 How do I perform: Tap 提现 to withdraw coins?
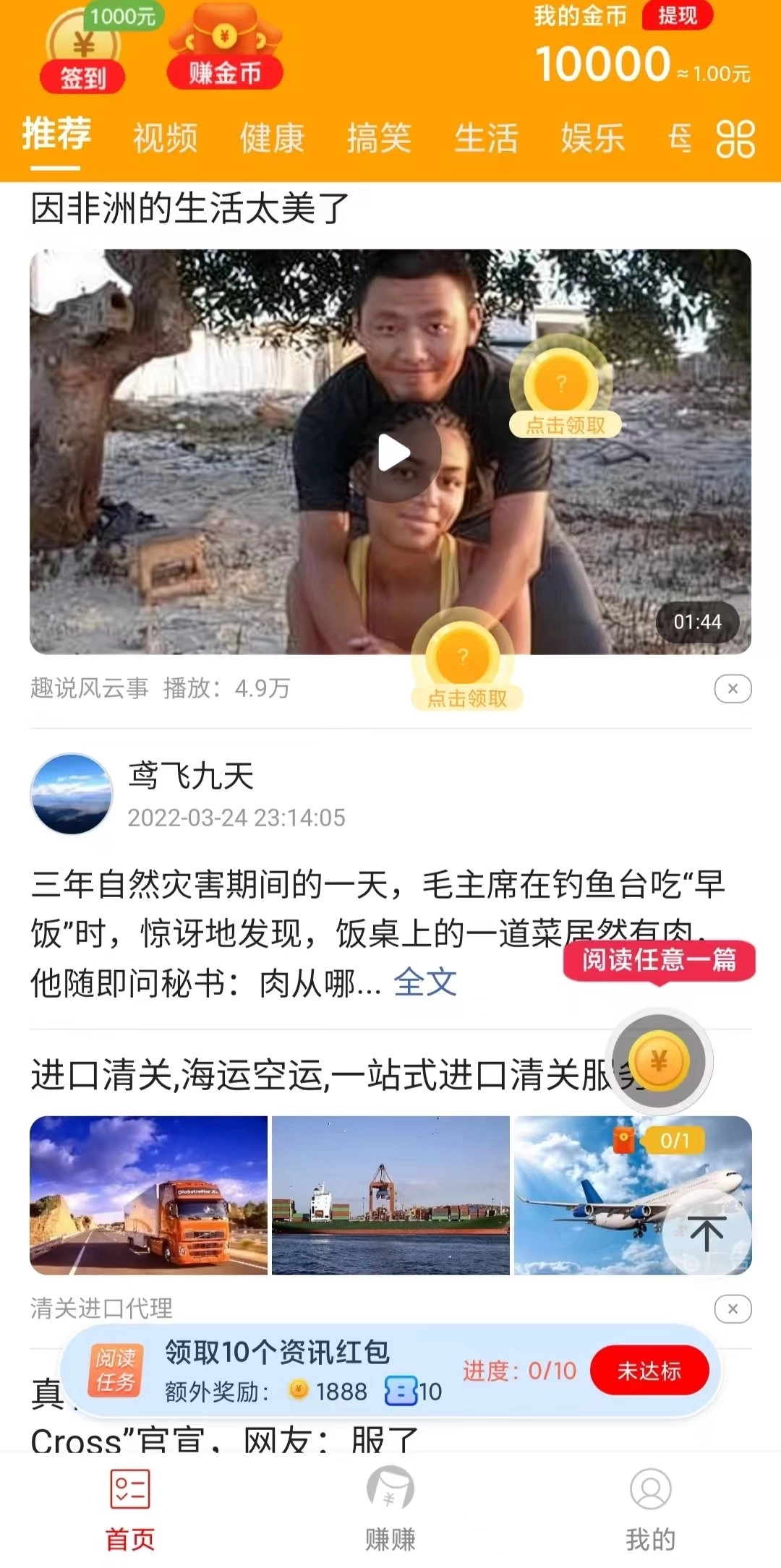(677, 15)
